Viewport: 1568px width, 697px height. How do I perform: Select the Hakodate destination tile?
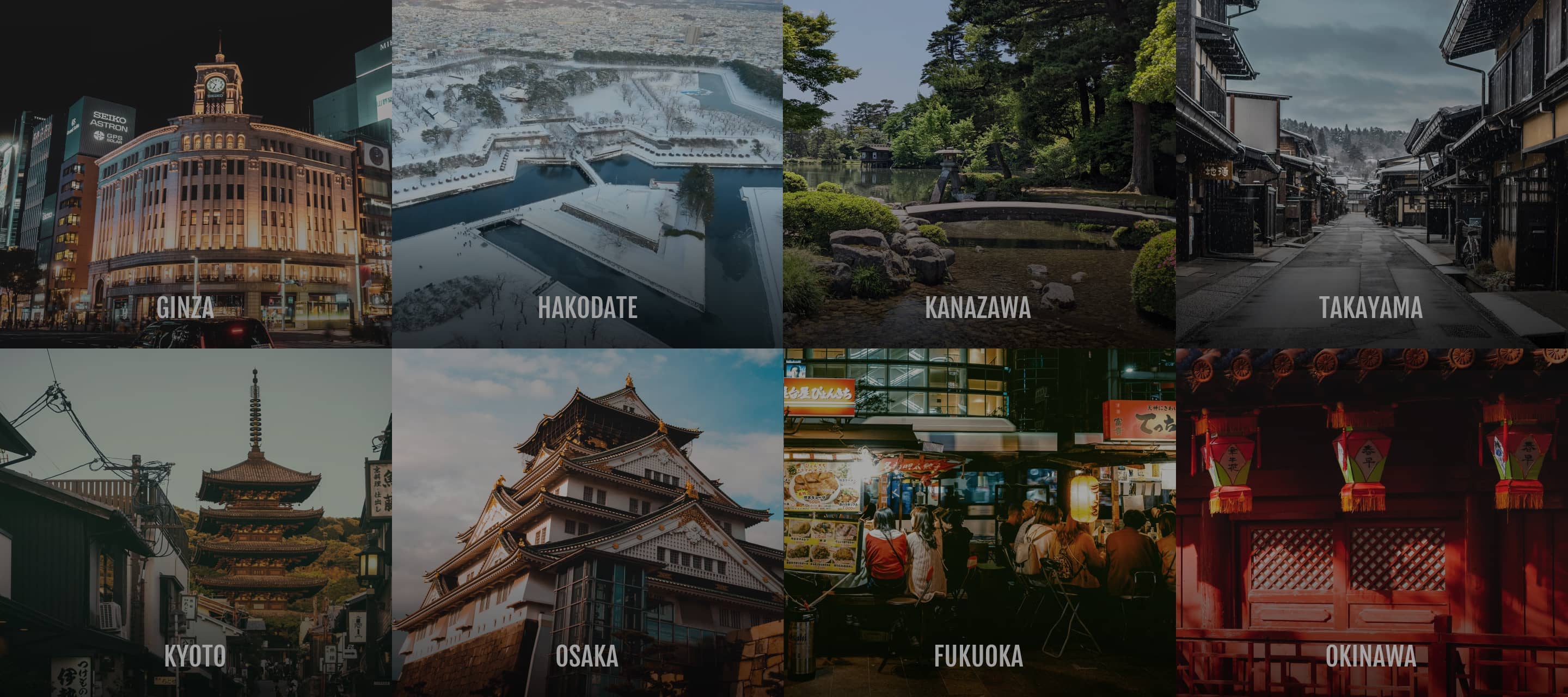[x=587, y=174]
